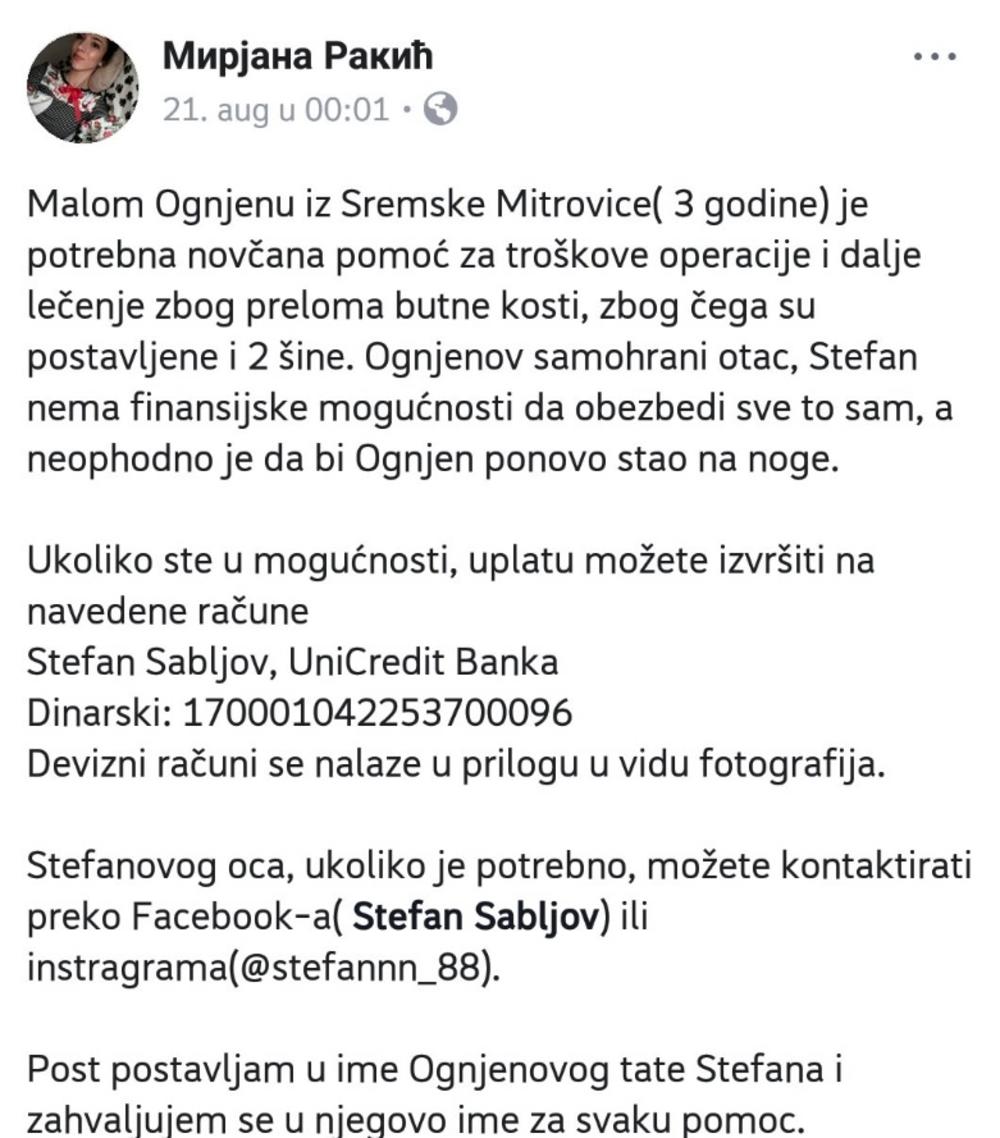
Task: Open the post's three-dot options menu
Action: point(936,57)
